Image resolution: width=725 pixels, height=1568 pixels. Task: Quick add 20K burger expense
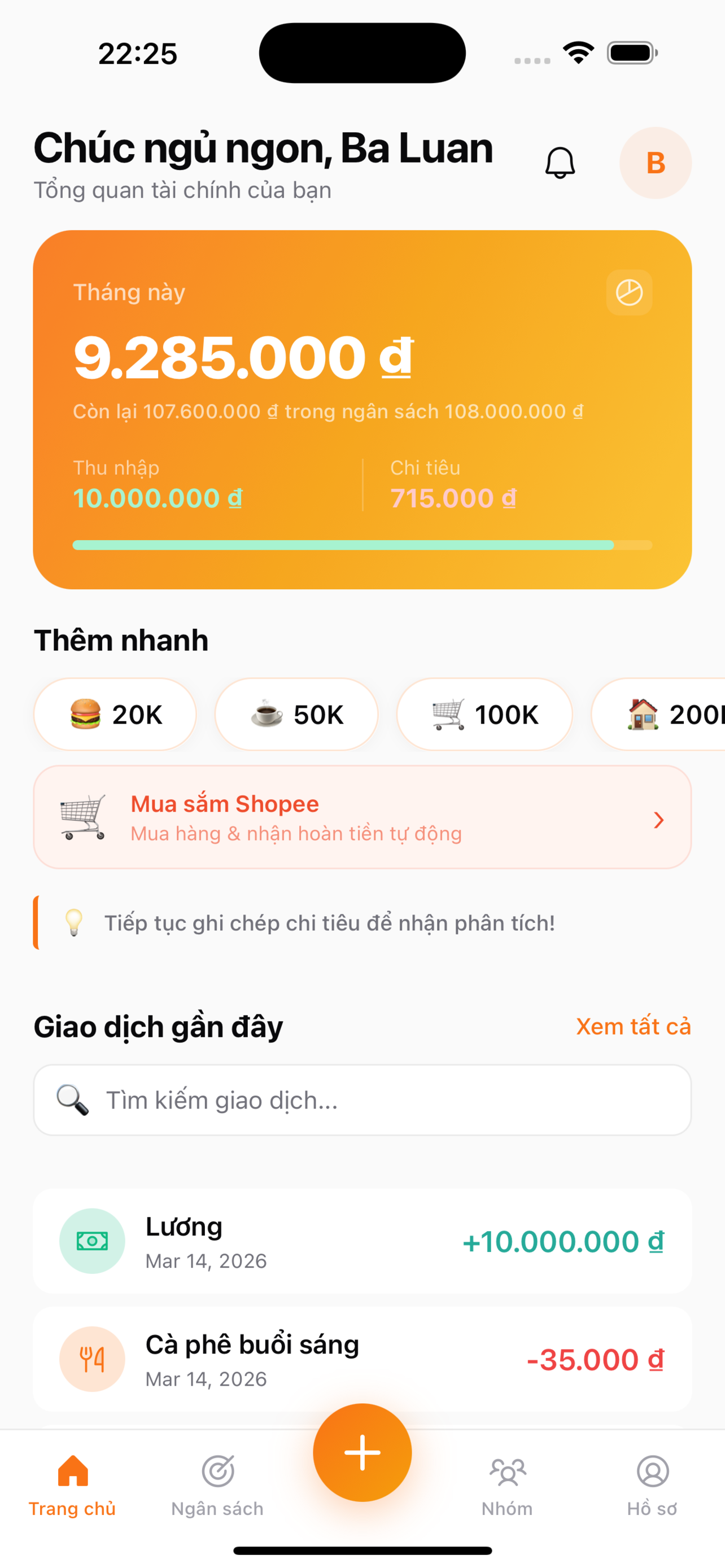[x=115, y=714]
